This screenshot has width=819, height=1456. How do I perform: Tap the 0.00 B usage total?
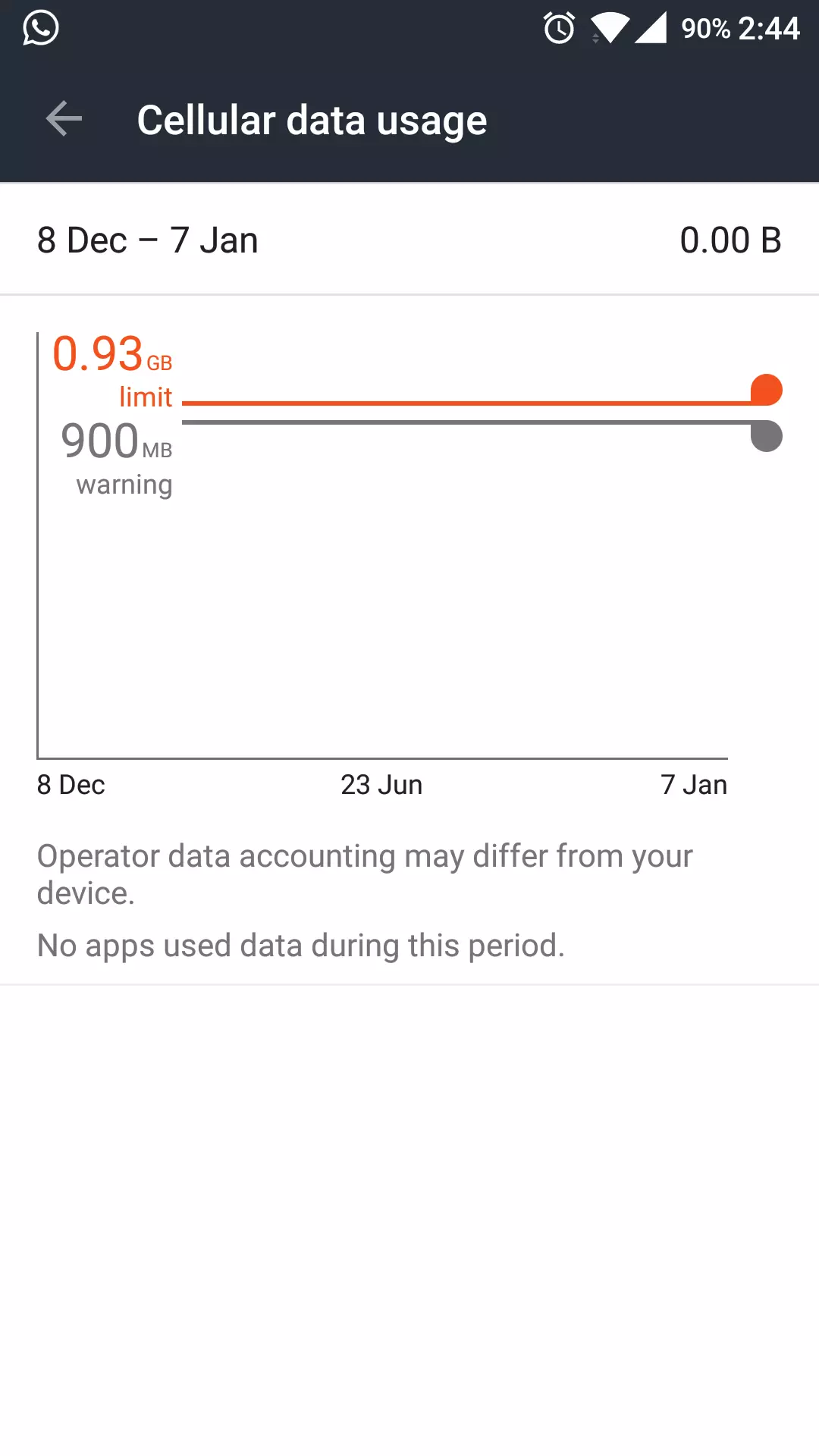point(730,239)
